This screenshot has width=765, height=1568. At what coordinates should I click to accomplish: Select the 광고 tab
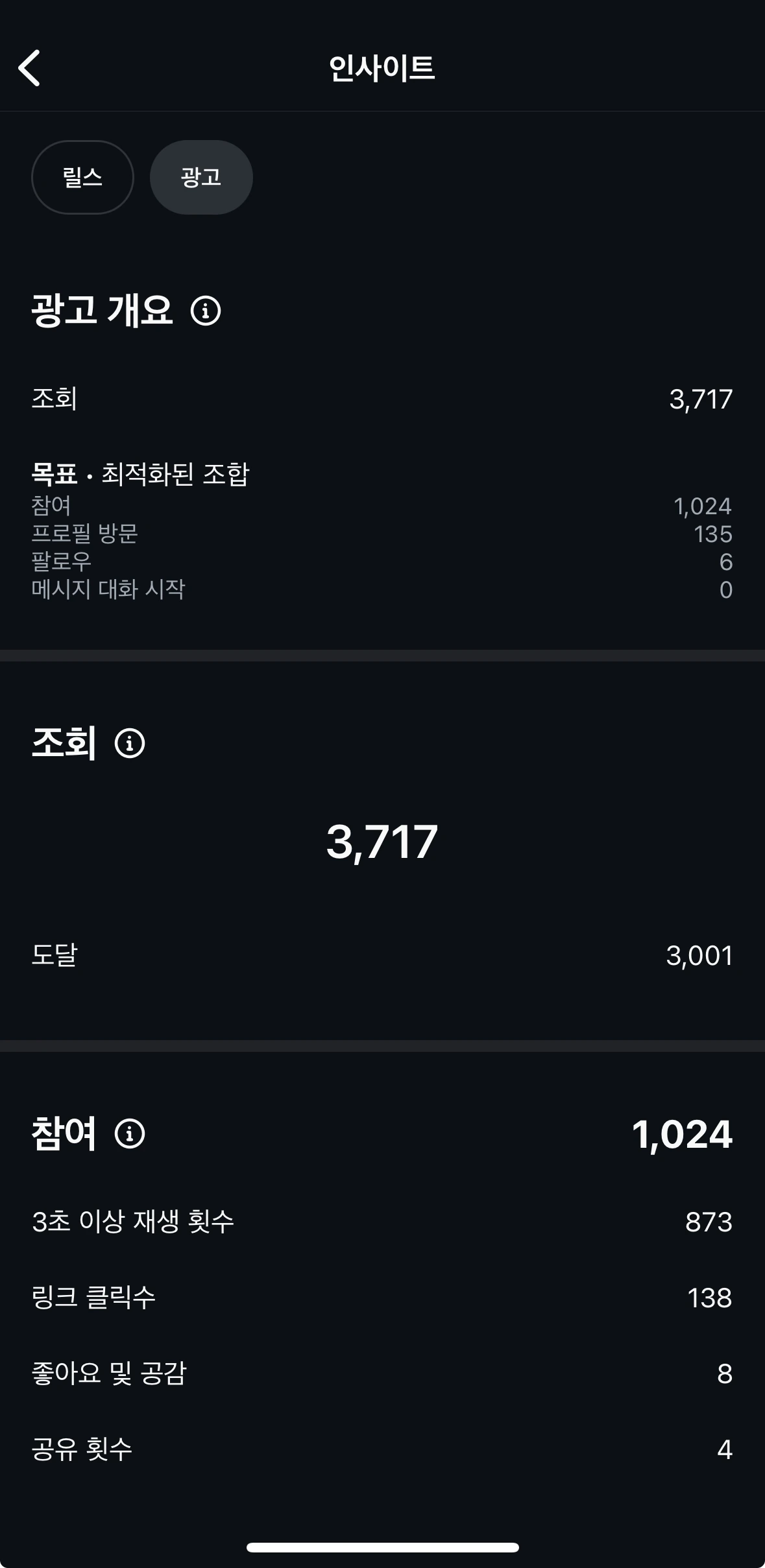coord(201,177)
